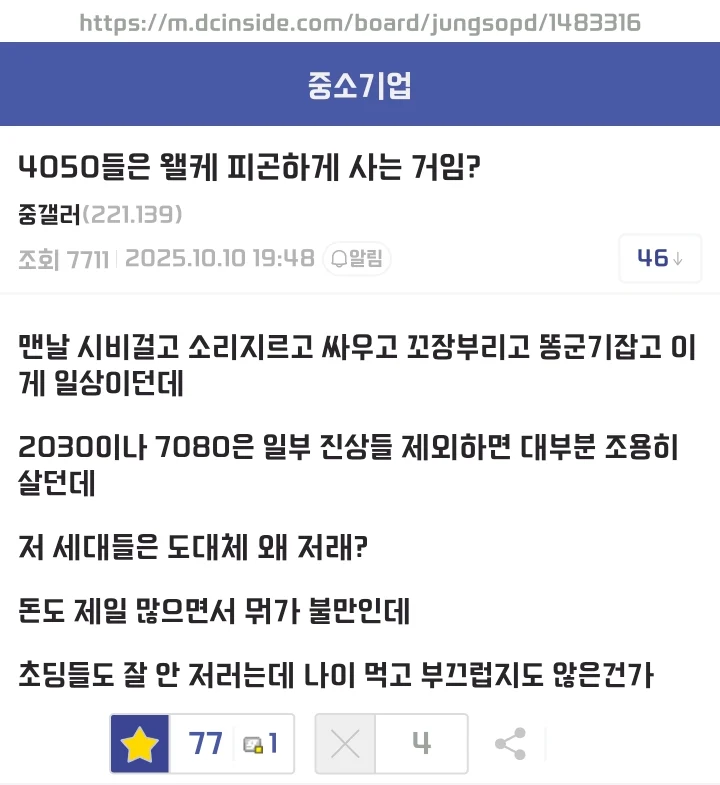Jump to the 46 comments
This screenshot has width=720, height=785.
659,259
